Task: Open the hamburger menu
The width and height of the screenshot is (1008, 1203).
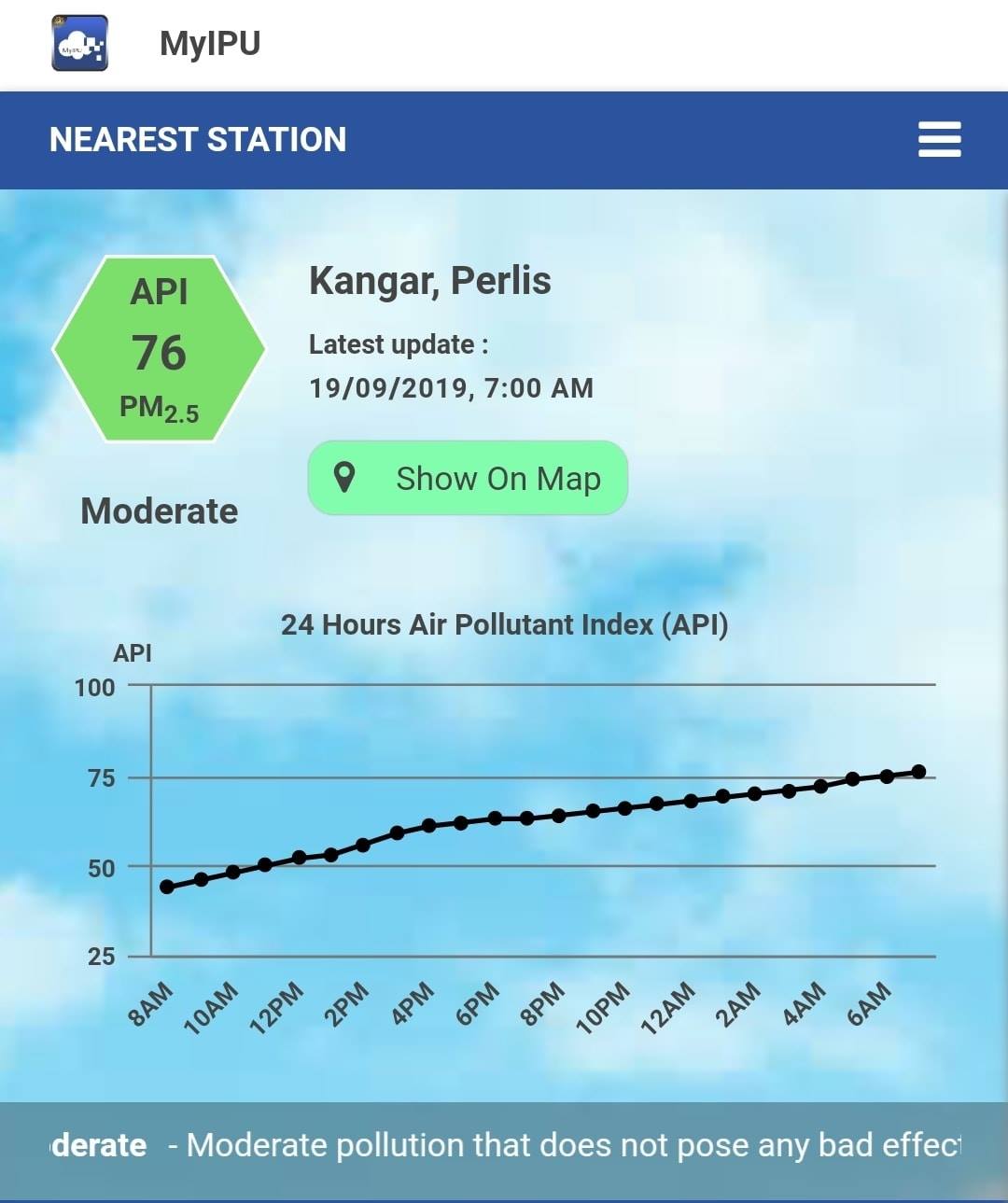Action: pyautogui.click(x=939, y=139)
